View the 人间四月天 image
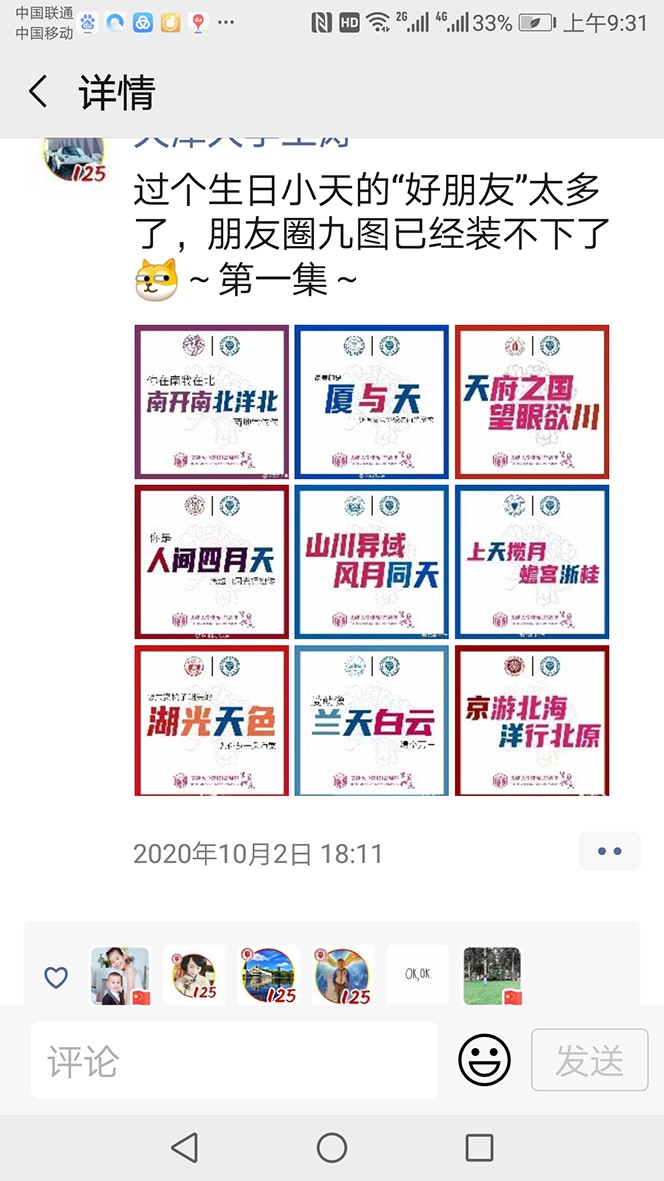Screen dimensions: 664x1181 [x=212, y=562]
